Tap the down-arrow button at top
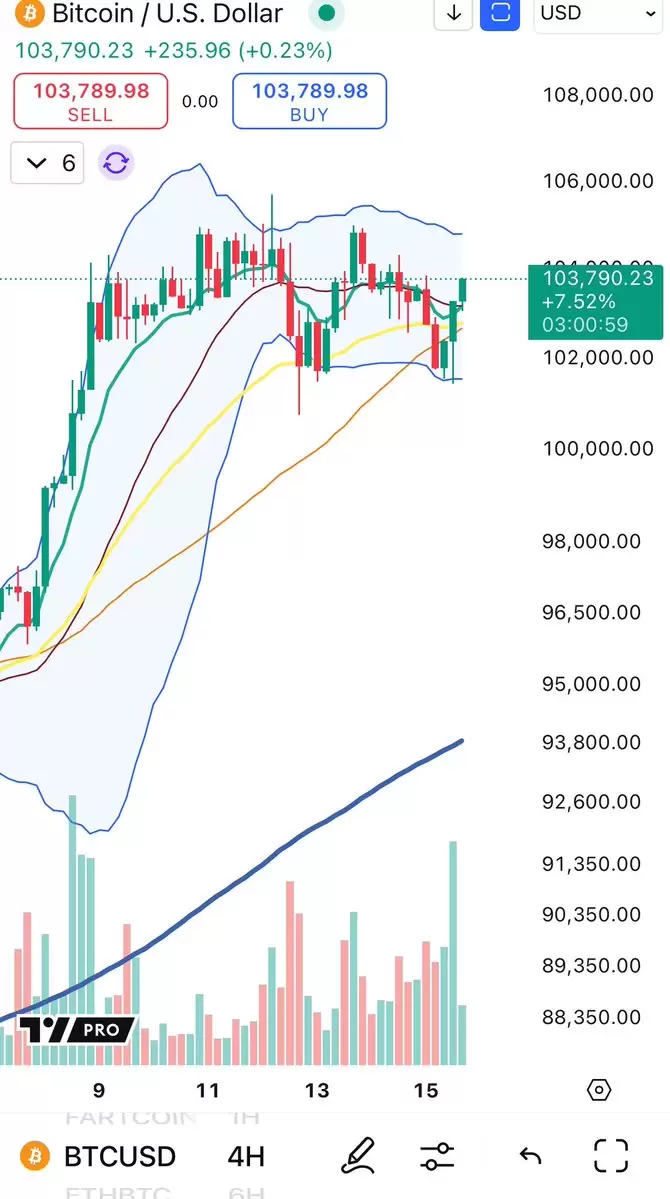 [x=454, y=13]
